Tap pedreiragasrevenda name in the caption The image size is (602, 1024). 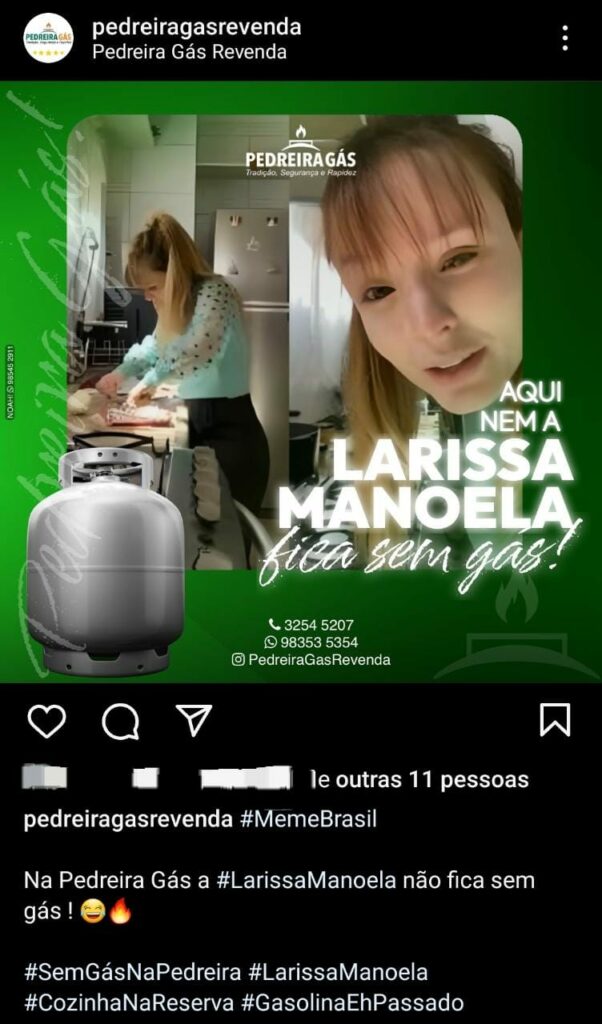127,820
